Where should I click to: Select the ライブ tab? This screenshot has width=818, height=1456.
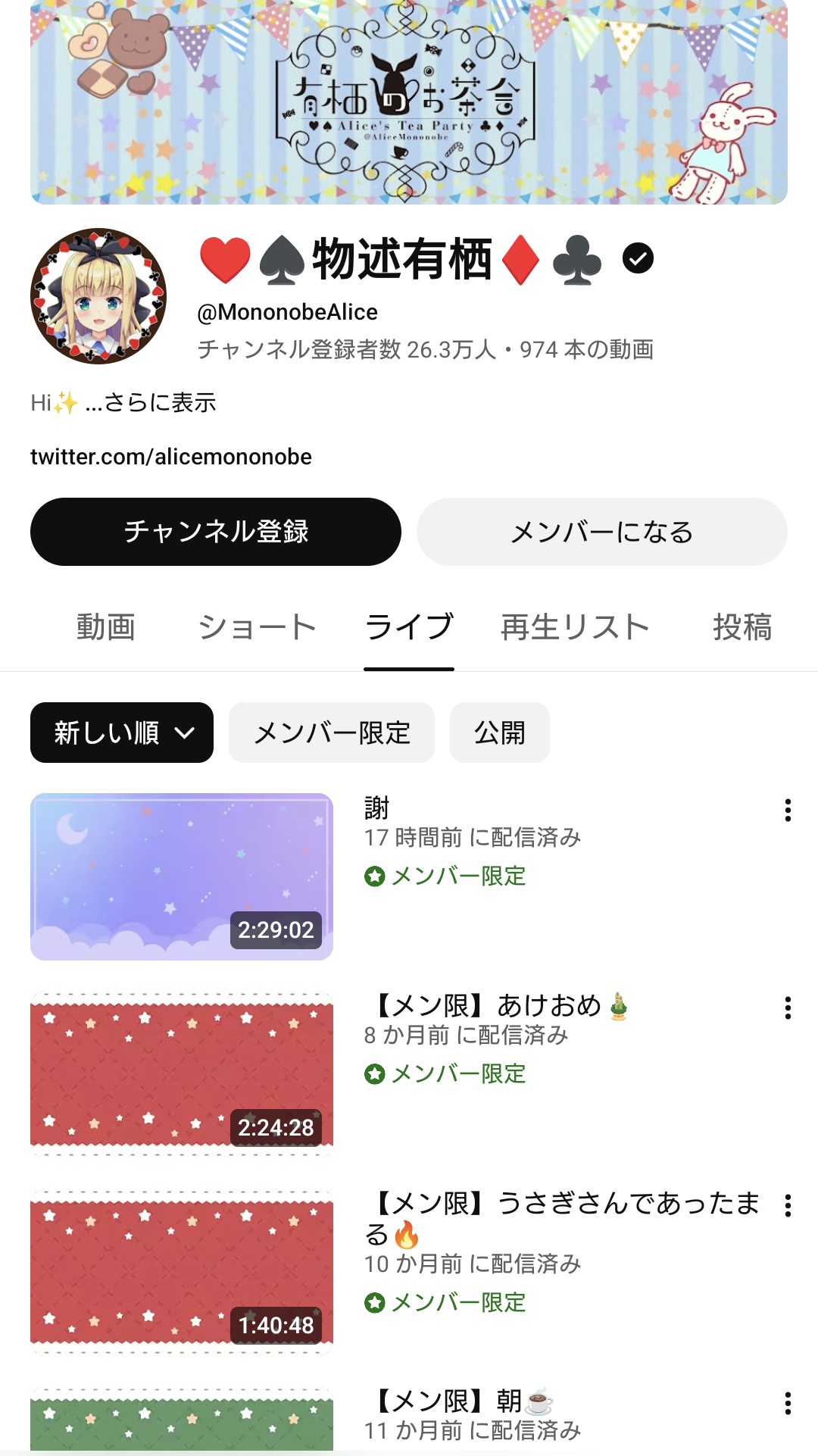pyautogui.click(x=409, y=627)
